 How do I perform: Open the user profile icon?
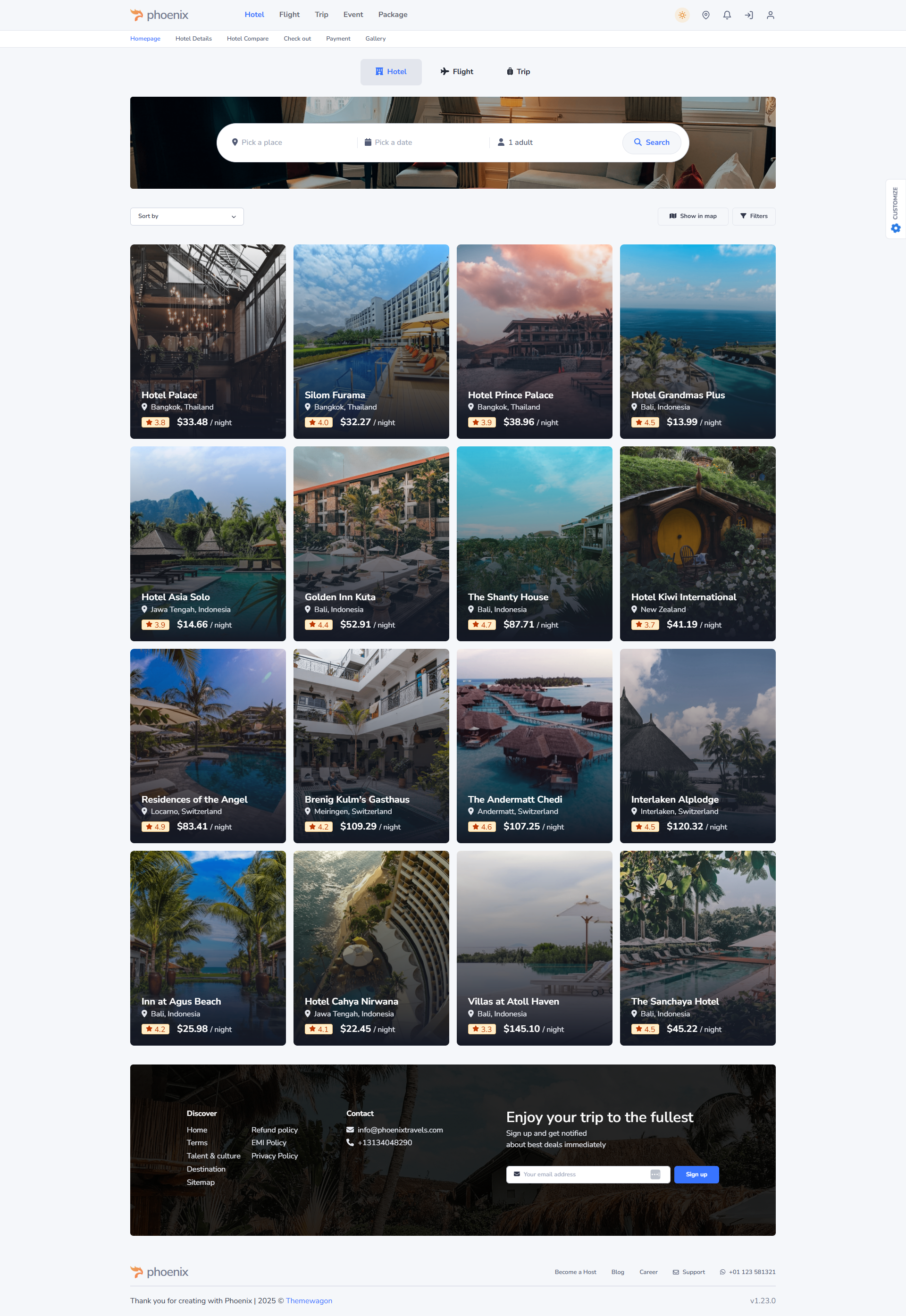770,15
